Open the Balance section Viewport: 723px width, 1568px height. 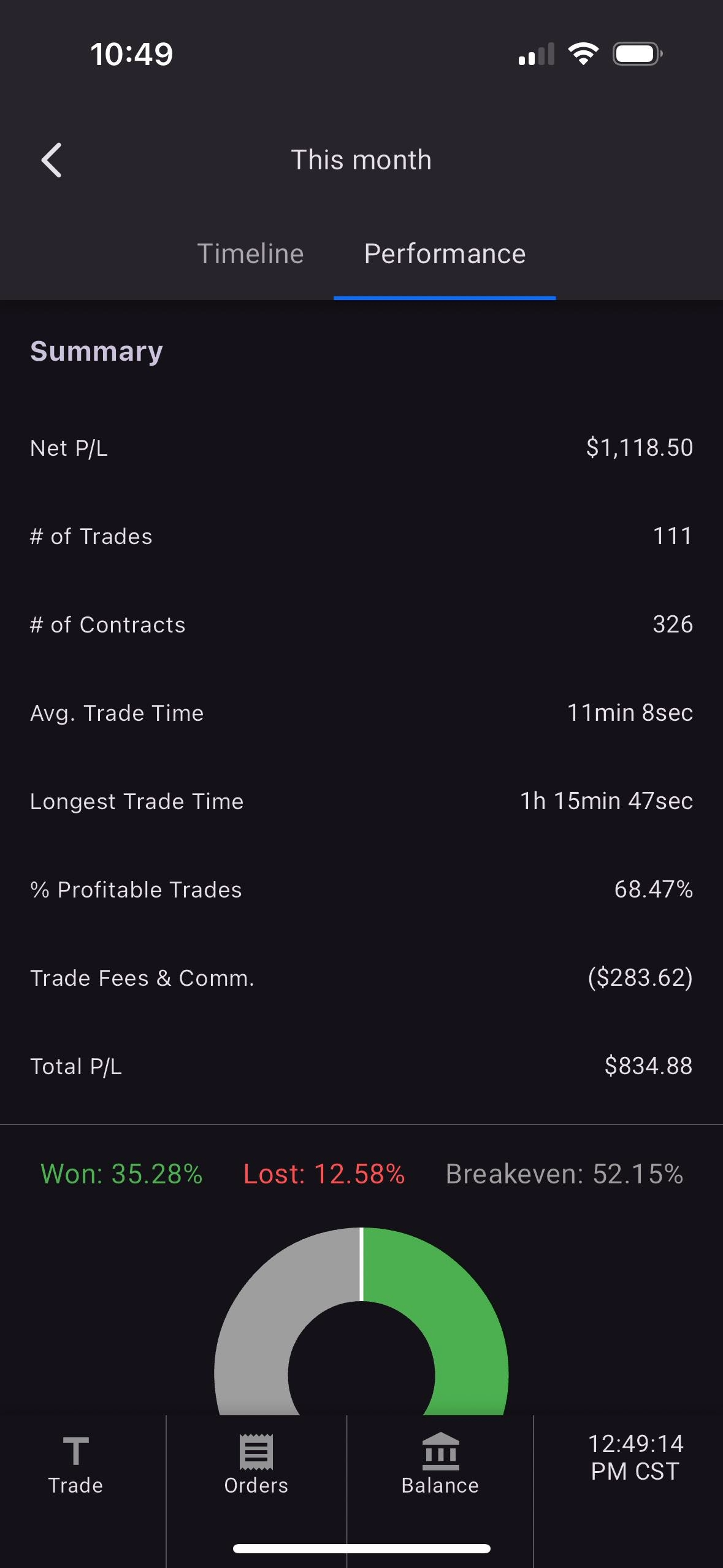440,1465
